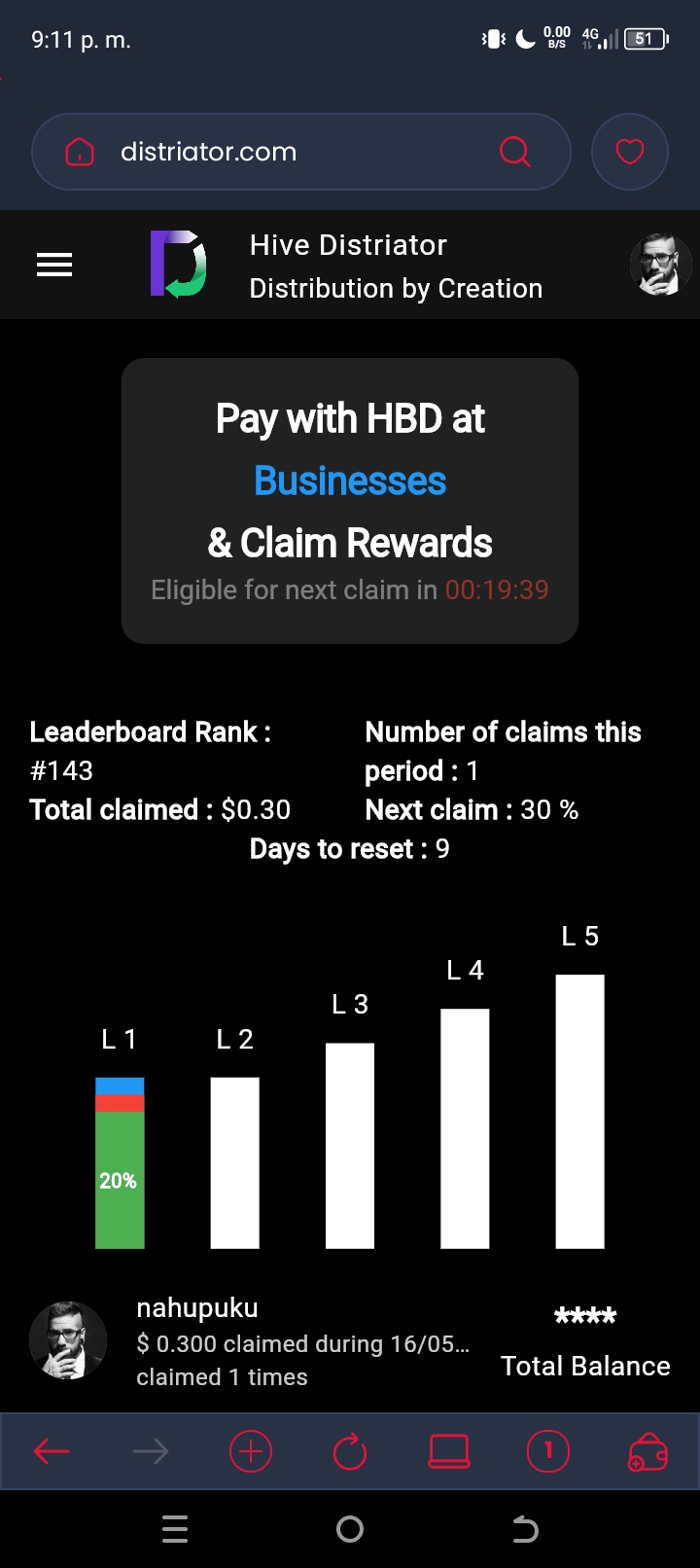Screen dimensions: 700x1568
Task: Reveal the hidden Total Balance
Action: [x=585, y=1317]
